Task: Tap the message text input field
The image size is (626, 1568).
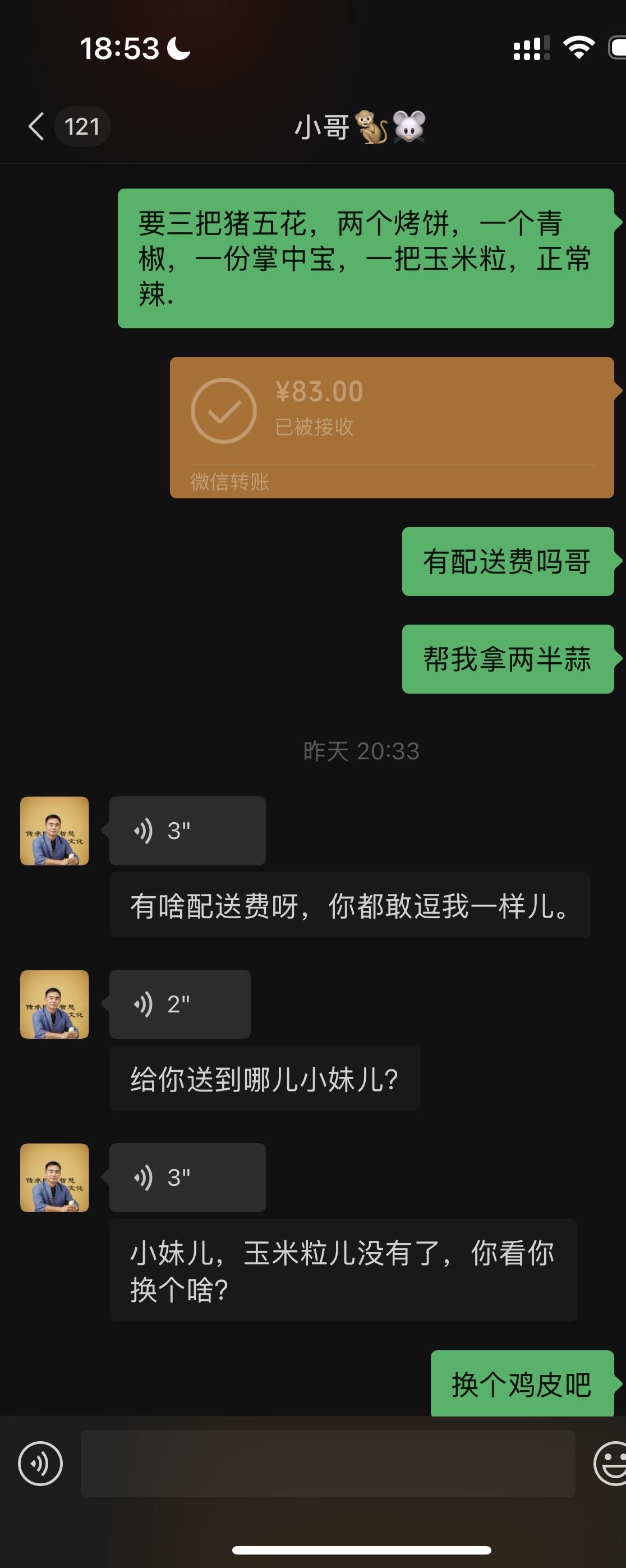Action: (x=327, y=1463)
